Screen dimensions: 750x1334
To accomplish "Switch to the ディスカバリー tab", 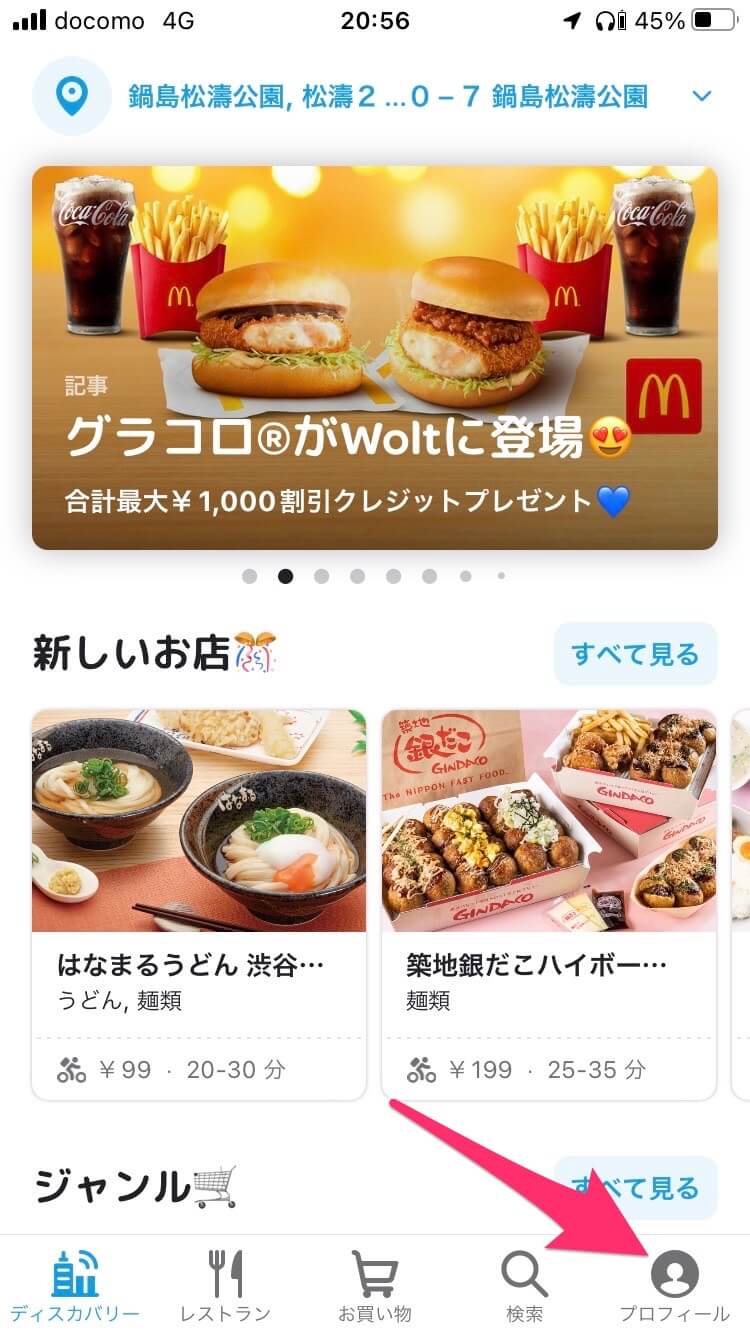I will click(75, 1285).
